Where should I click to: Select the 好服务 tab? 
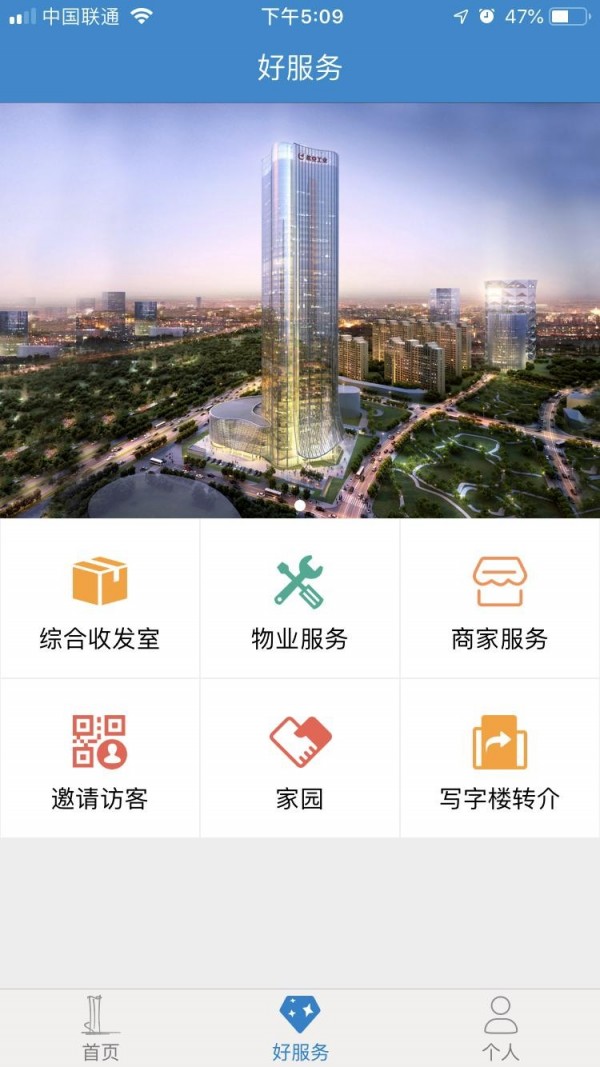[300, 1028]
